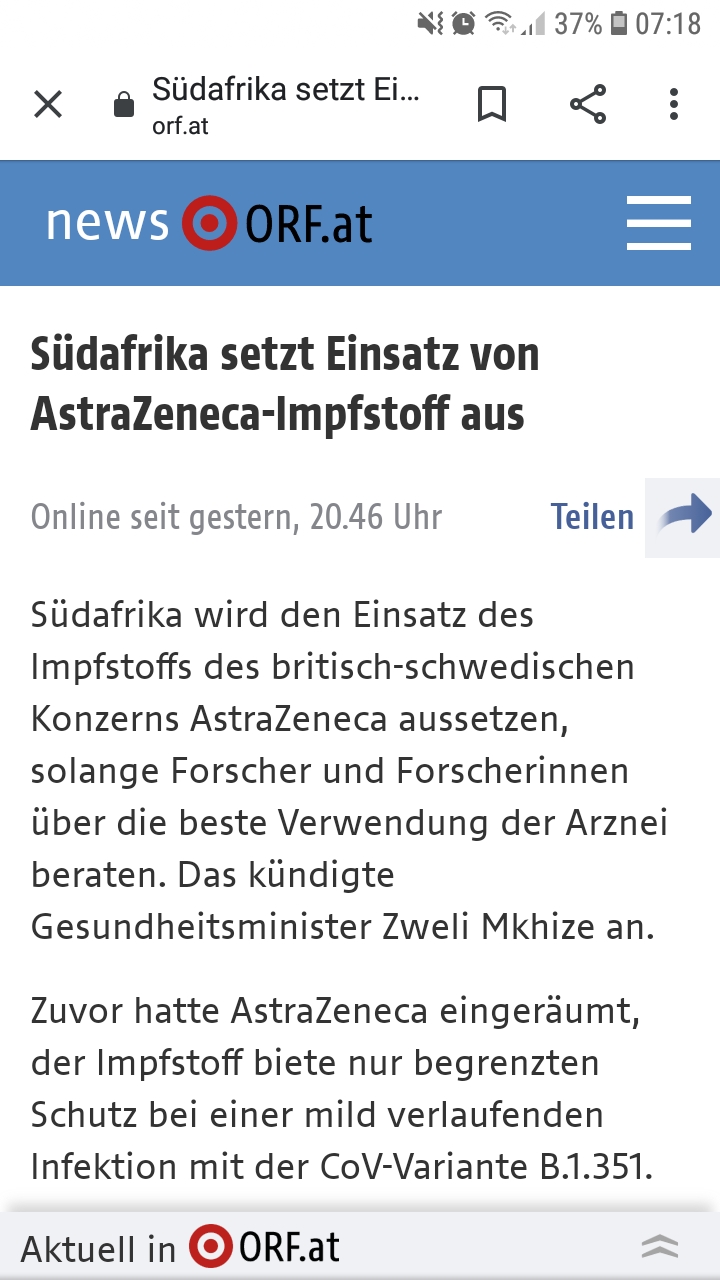This screenshot has width=720, height=1280.
Task: Bookmark this ORF article page
Action: click(x=492, y=104)
